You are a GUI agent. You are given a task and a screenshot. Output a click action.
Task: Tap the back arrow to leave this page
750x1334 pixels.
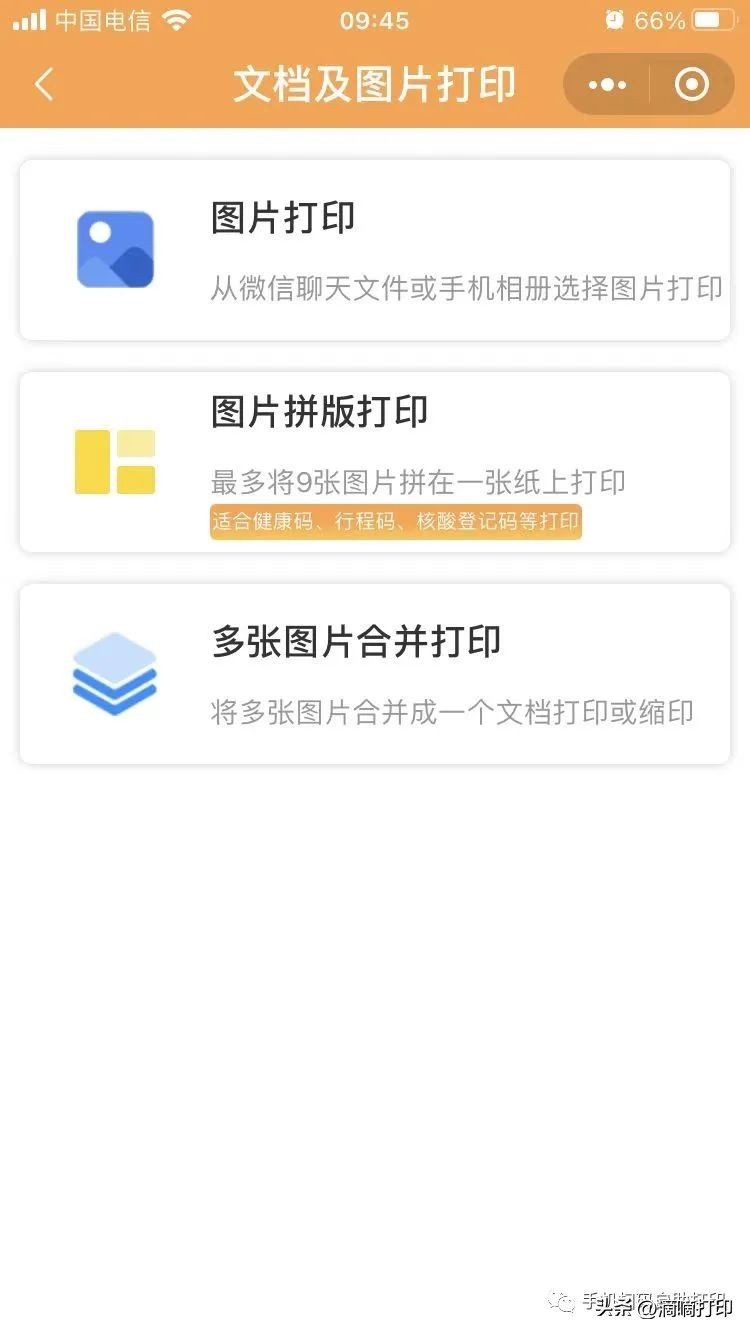coord(43,84)
